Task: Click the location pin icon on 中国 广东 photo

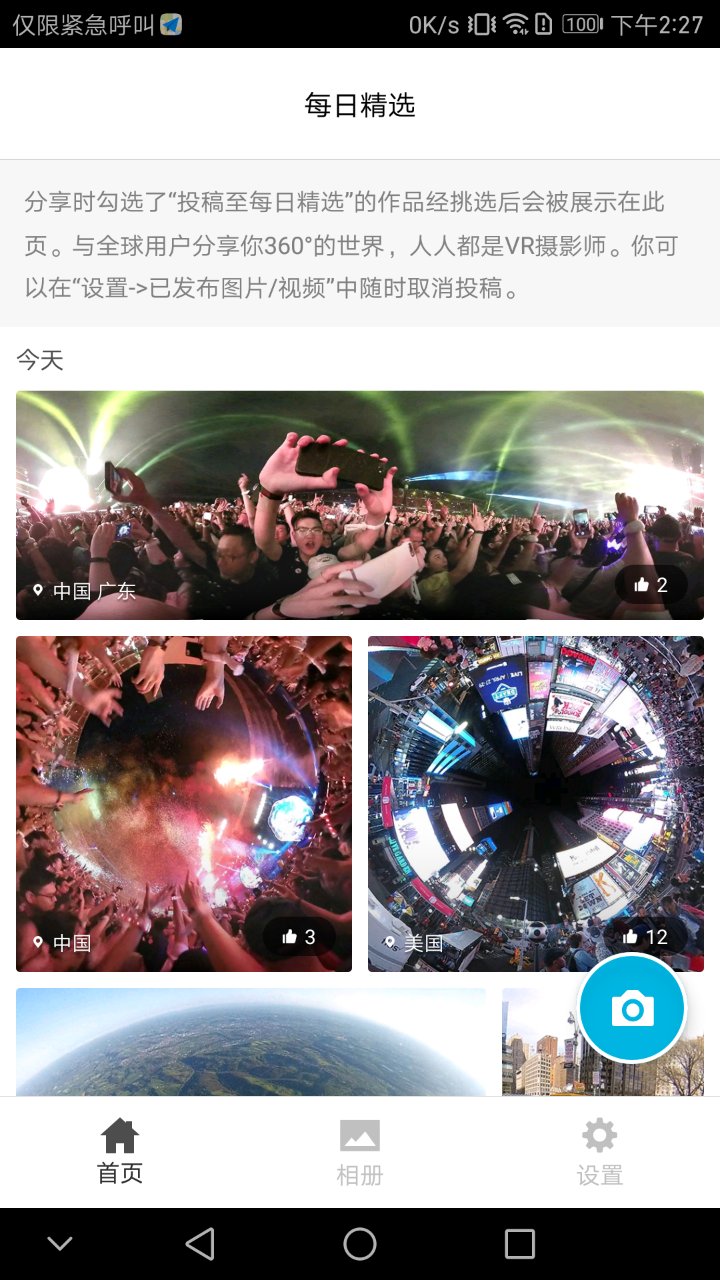Action: tap(38, 589)
